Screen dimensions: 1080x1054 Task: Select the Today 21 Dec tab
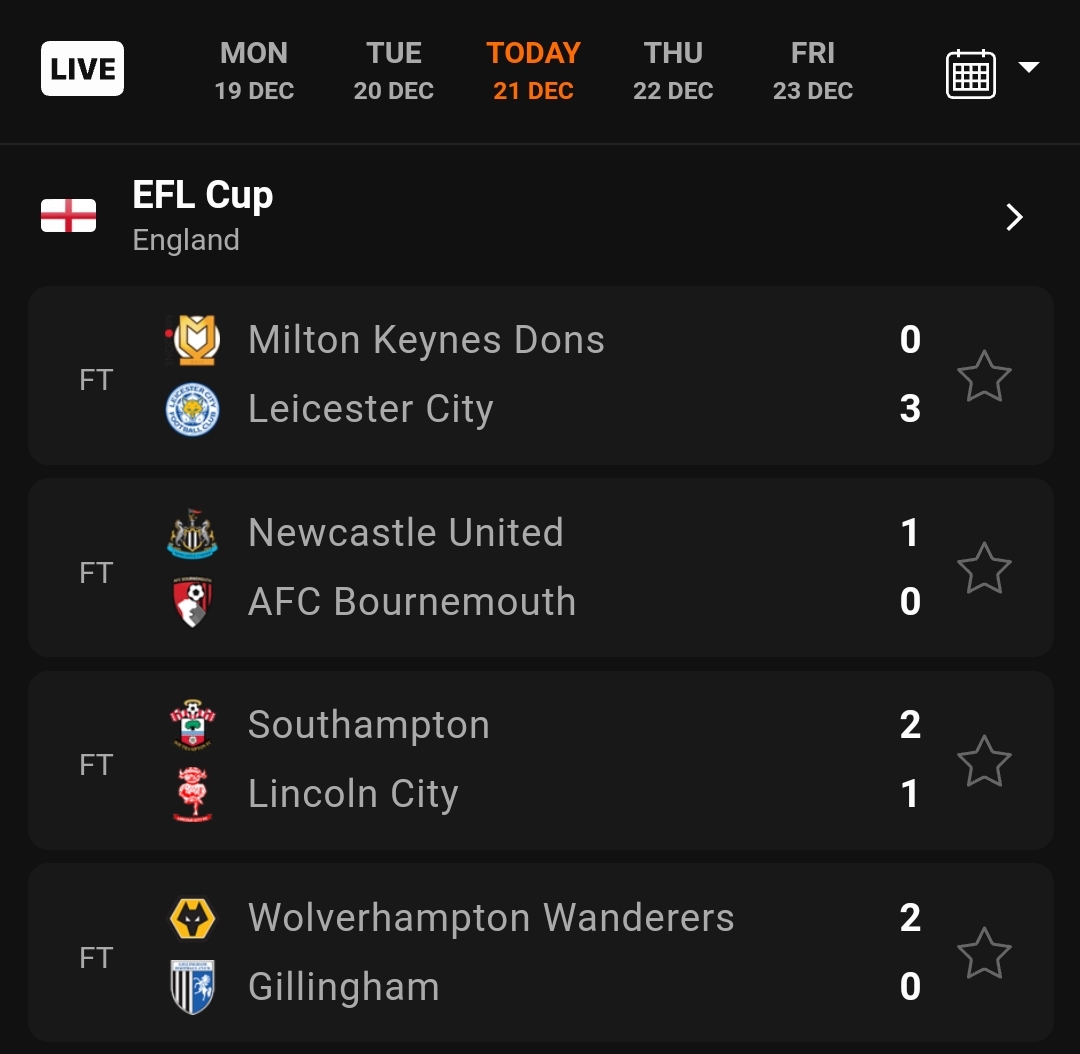(533, 71)
